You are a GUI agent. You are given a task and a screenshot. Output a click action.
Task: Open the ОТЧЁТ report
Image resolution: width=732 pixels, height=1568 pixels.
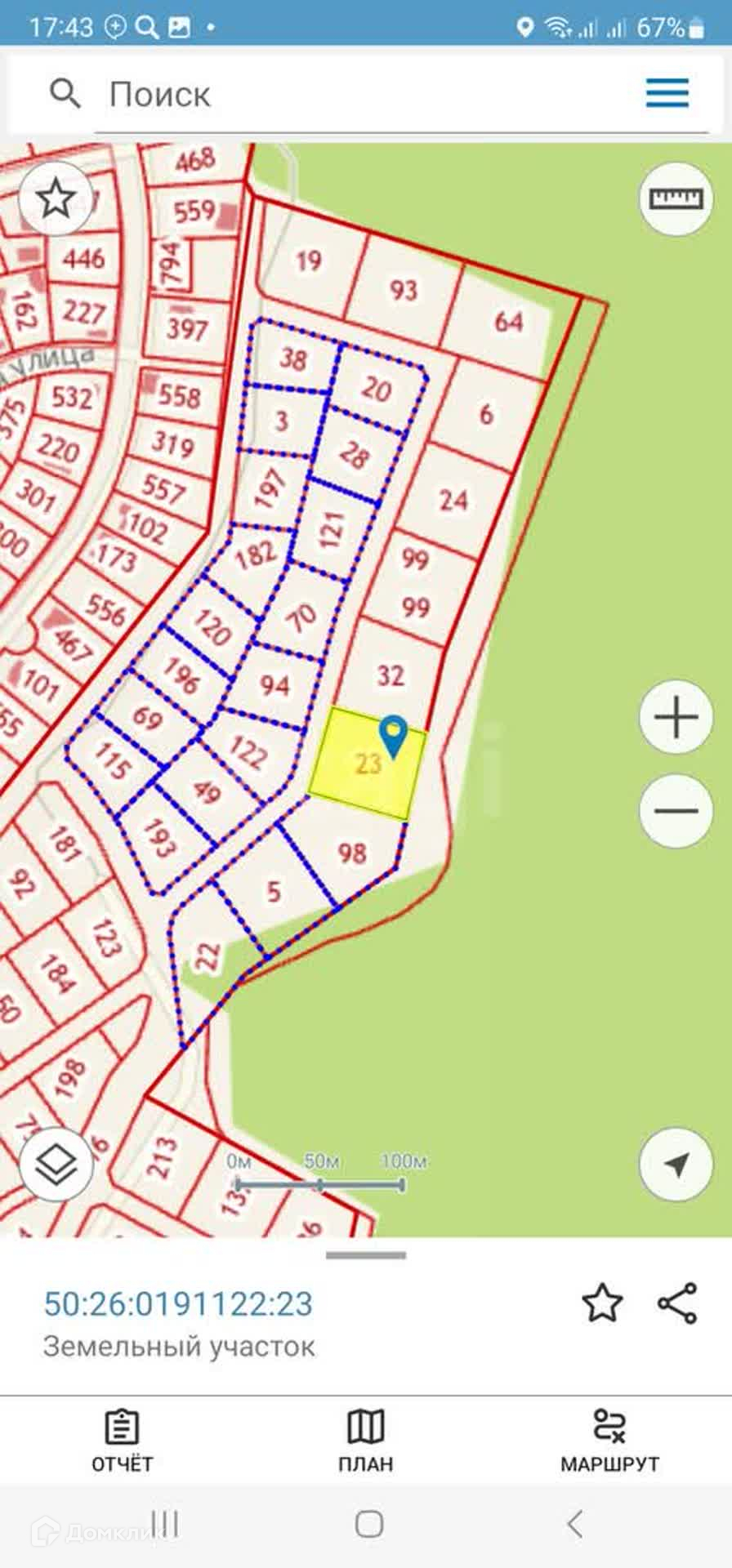(x=122, y=1441)
